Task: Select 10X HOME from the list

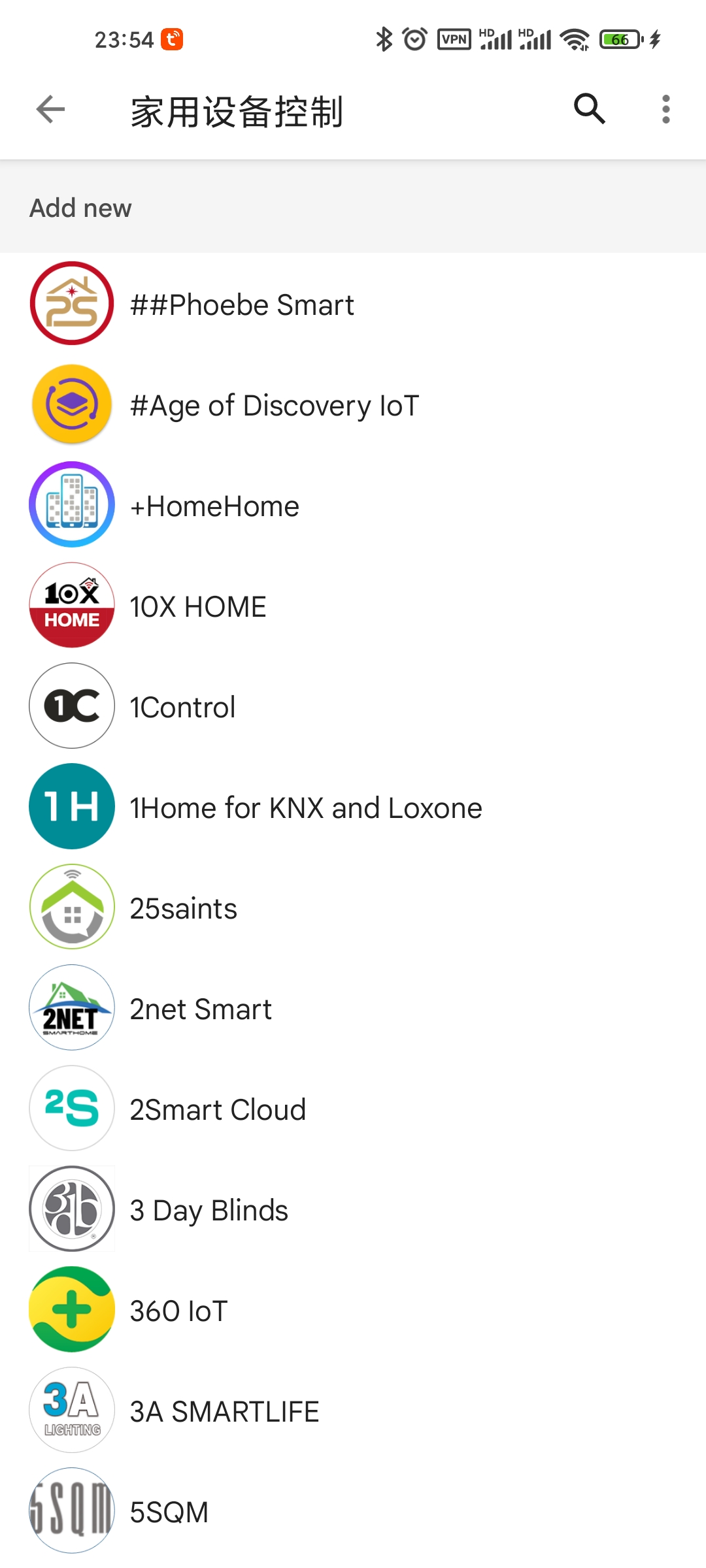Action: tap(198, 606)
